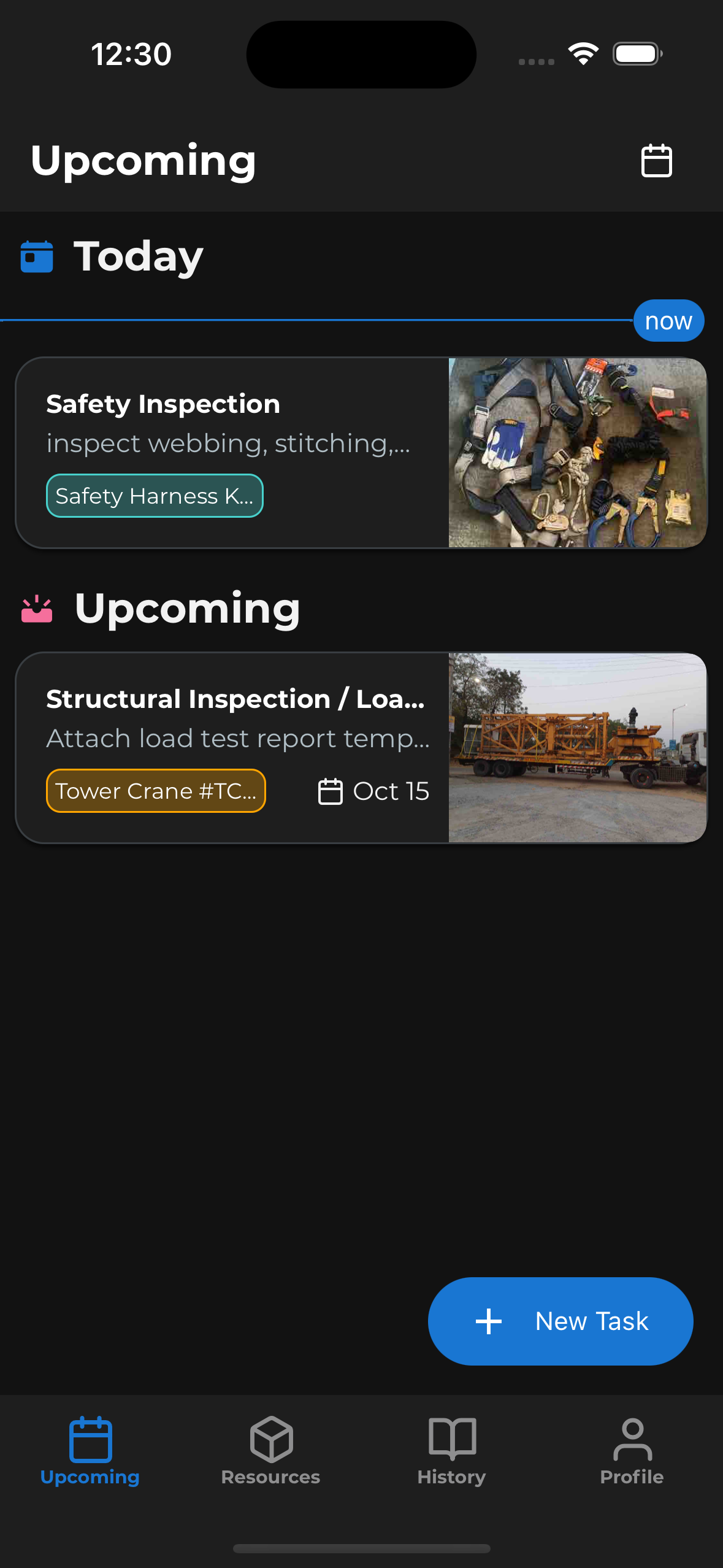Create a New Task

560,1321
